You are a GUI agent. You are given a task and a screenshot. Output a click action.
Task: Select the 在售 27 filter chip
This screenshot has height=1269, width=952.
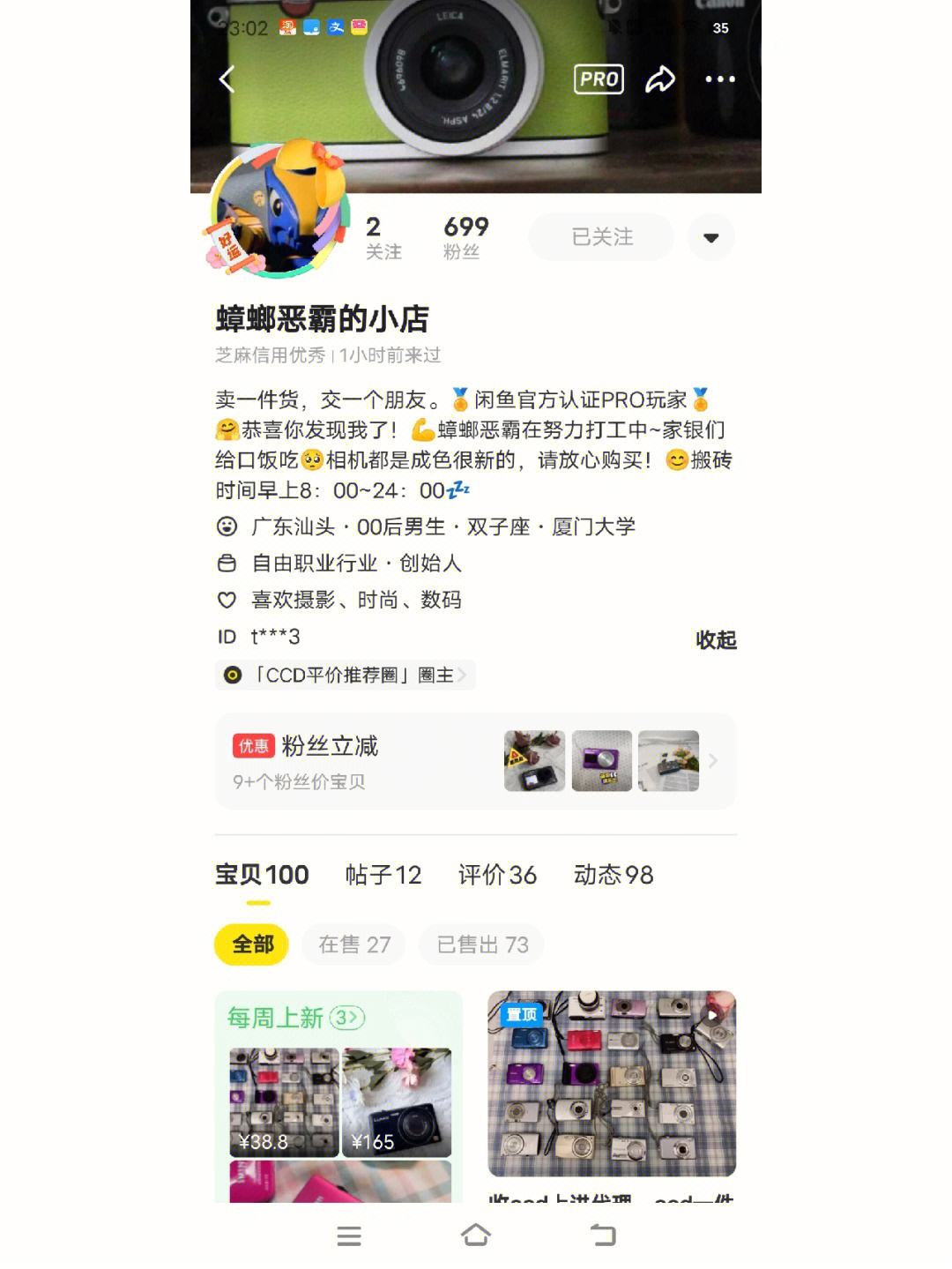click(x=354, y=944)
